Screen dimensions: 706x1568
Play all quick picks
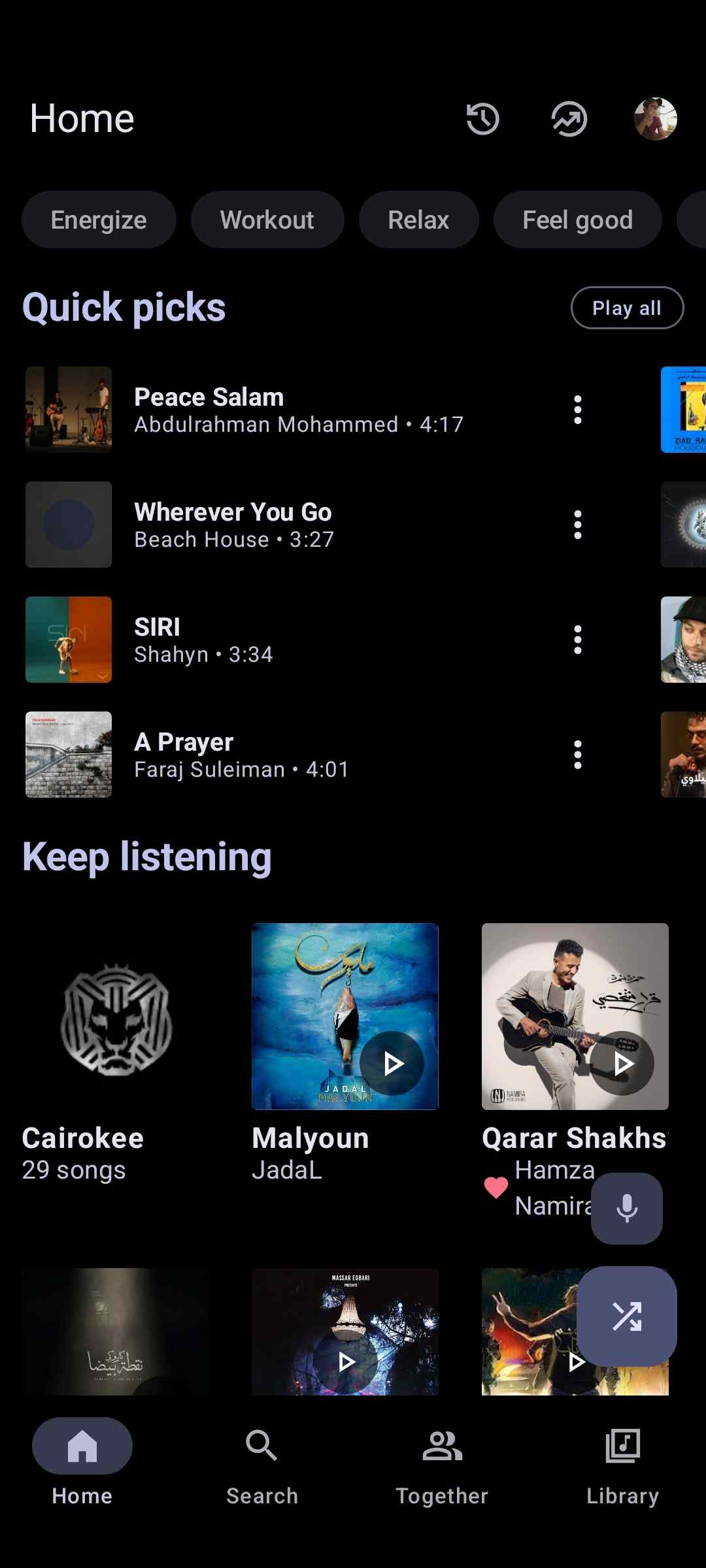(x=627, y=308)
